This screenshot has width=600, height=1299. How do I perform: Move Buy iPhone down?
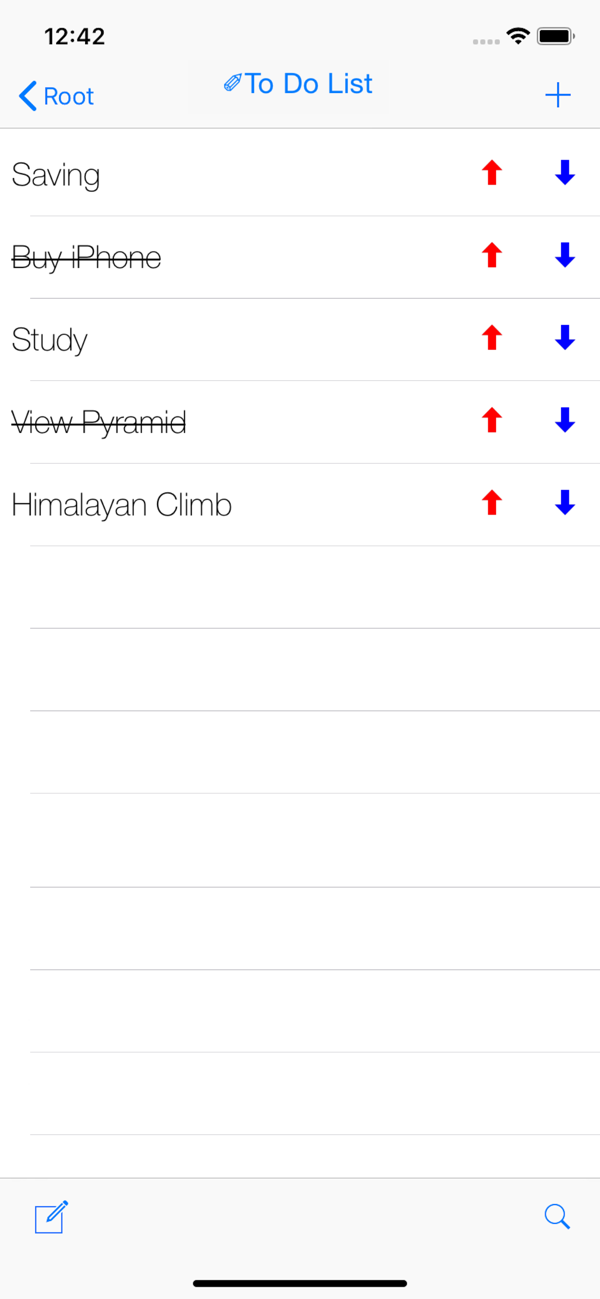[x=565, y=256]
